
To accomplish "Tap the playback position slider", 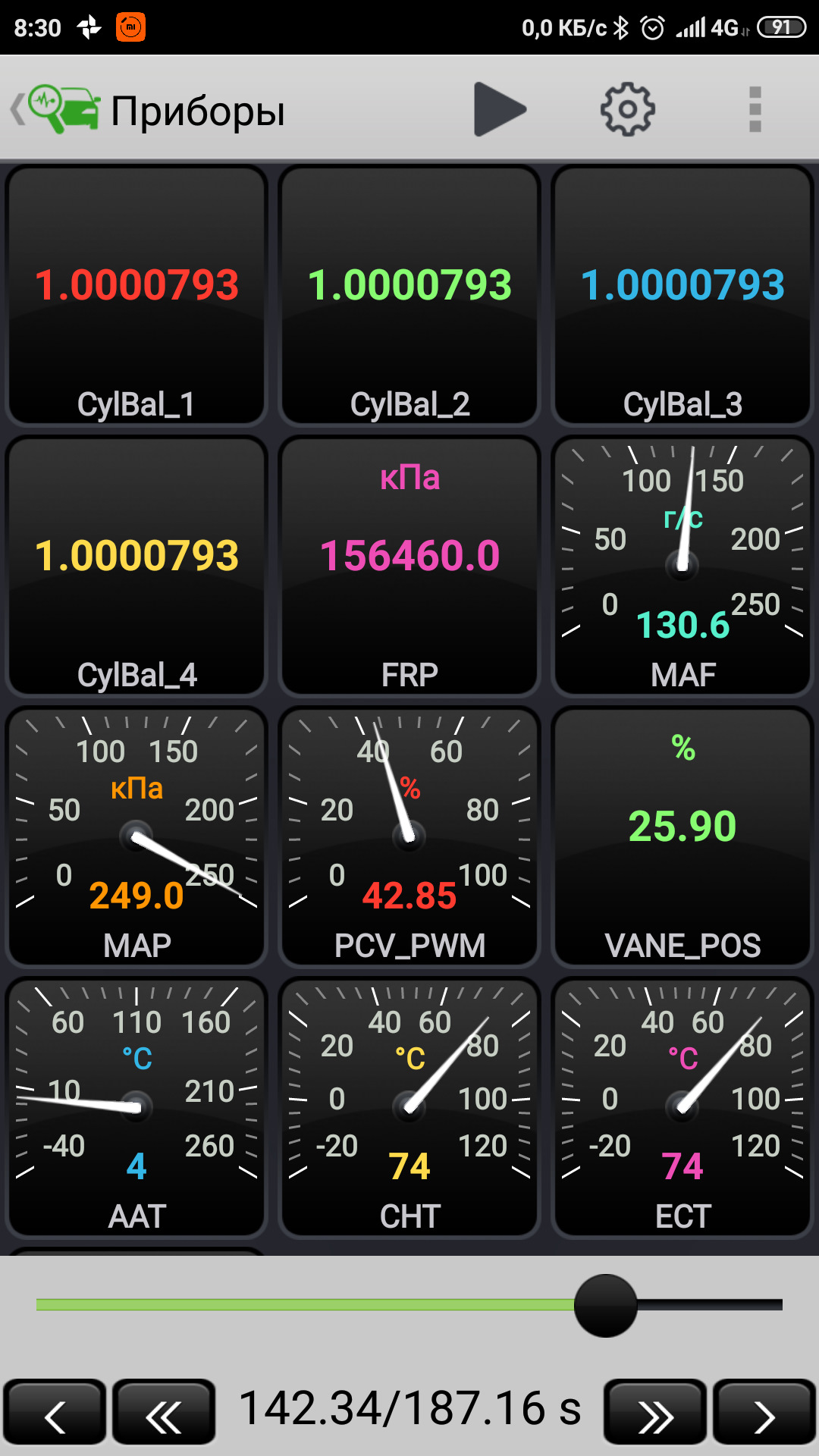I will [409, 1305].
